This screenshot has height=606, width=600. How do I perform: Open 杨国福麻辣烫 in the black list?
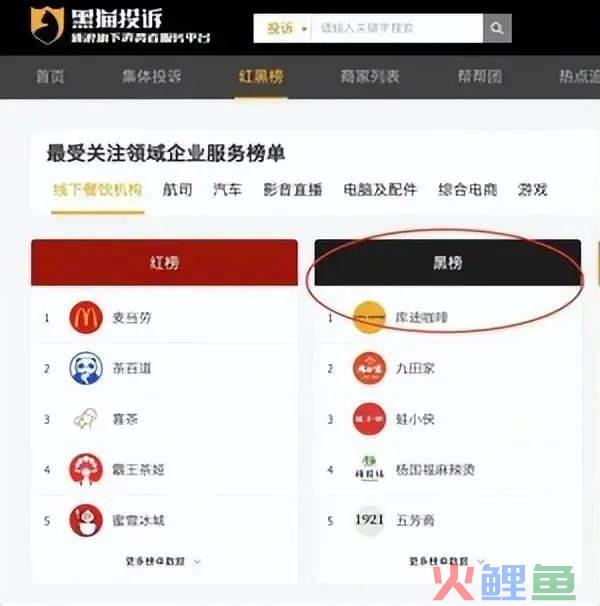pos(438,469)
